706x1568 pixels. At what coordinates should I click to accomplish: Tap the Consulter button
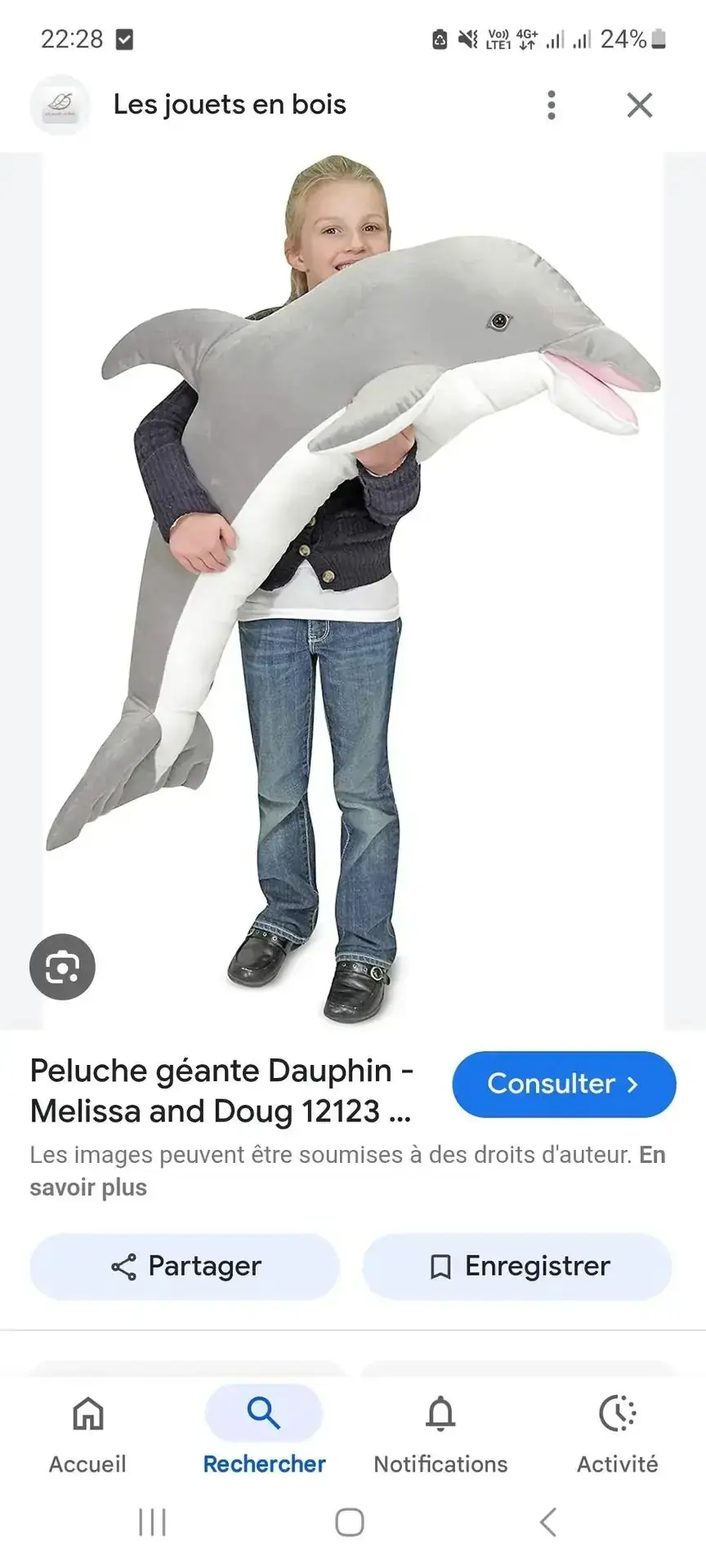(564, 1084)
